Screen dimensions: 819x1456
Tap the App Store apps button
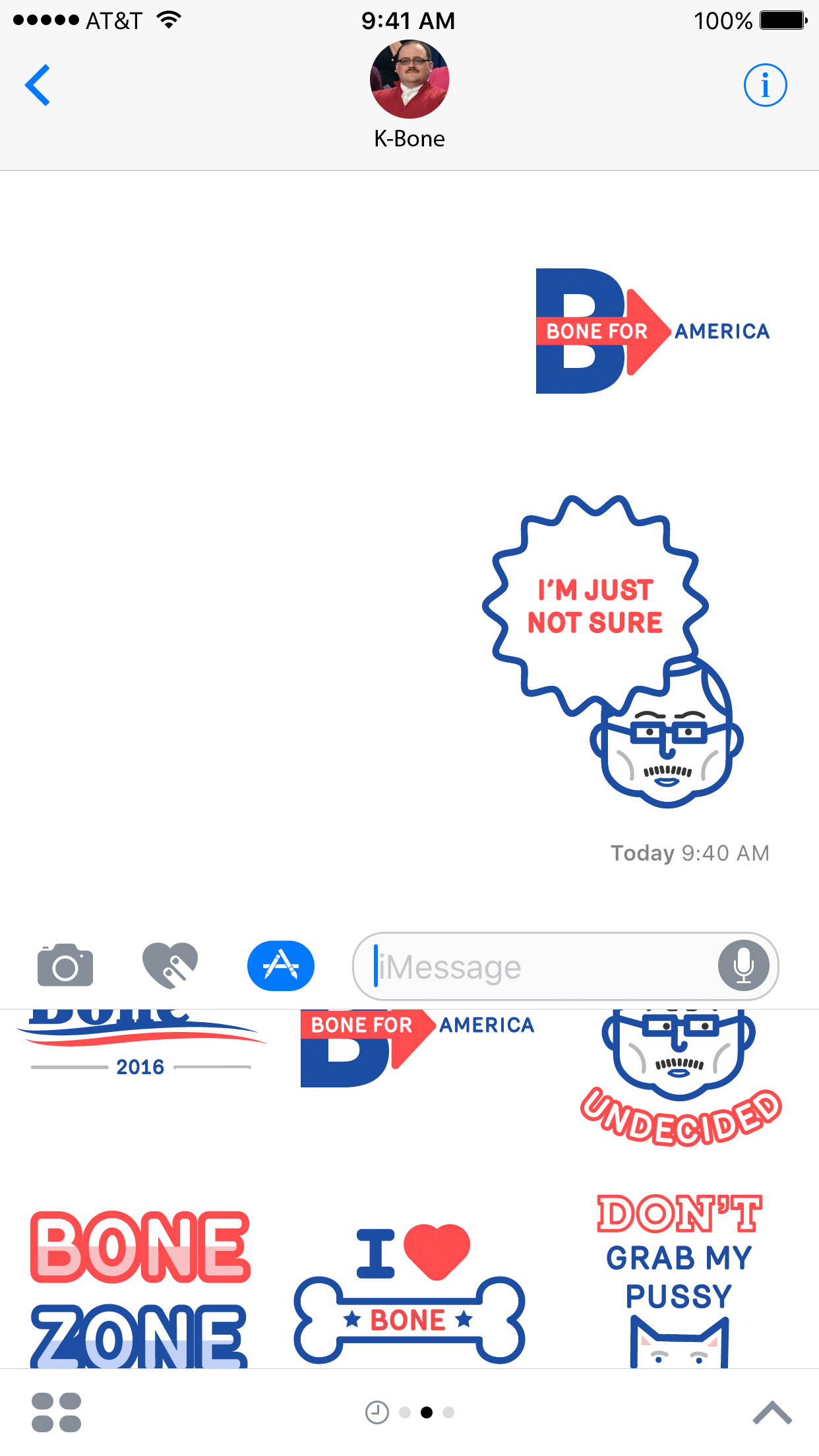(281, 965)
